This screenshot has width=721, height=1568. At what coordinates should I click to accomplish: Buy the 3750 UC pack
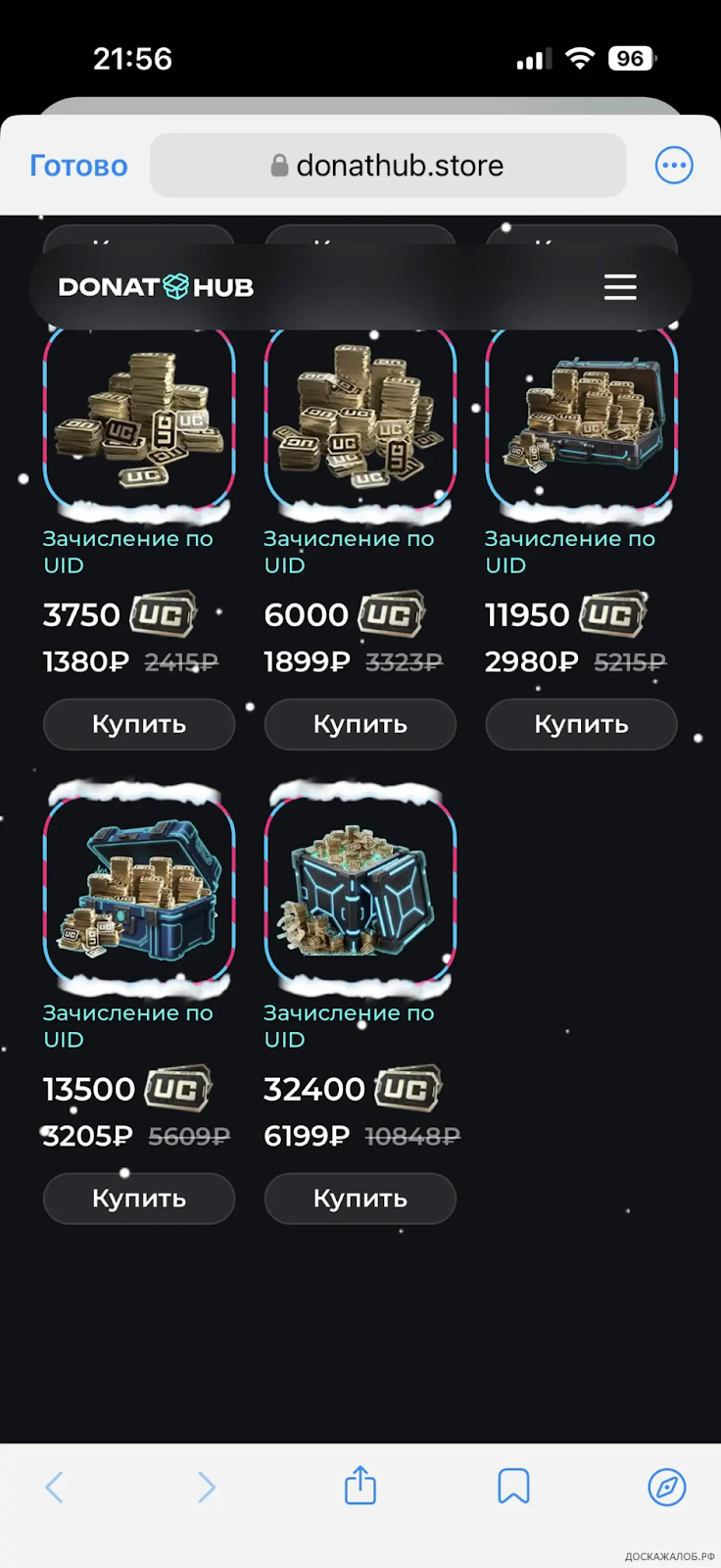click(139, 724)
